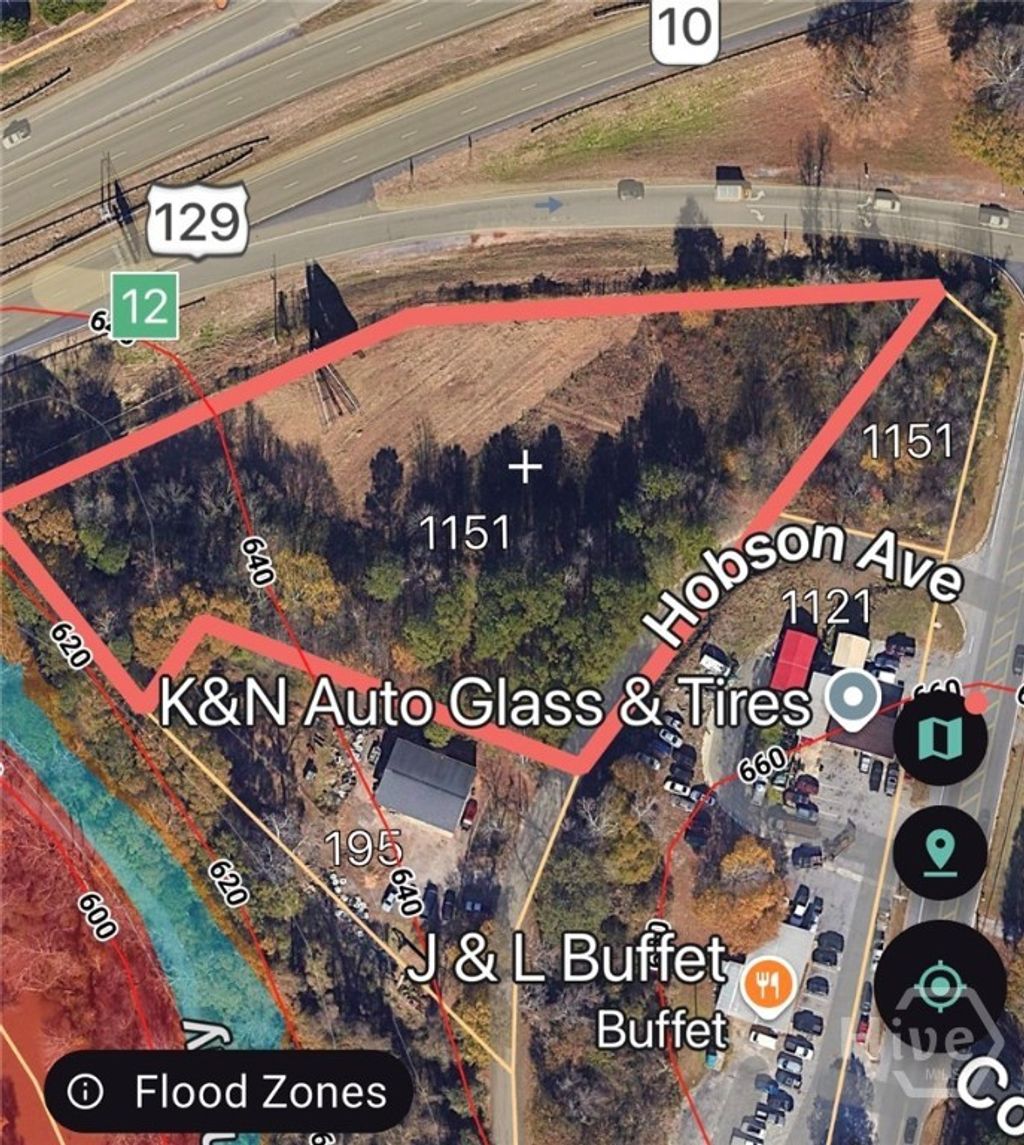This screenshot has height=1145, width=1024.
Task: Click the US 129 route shield
Action: (198, 219)
